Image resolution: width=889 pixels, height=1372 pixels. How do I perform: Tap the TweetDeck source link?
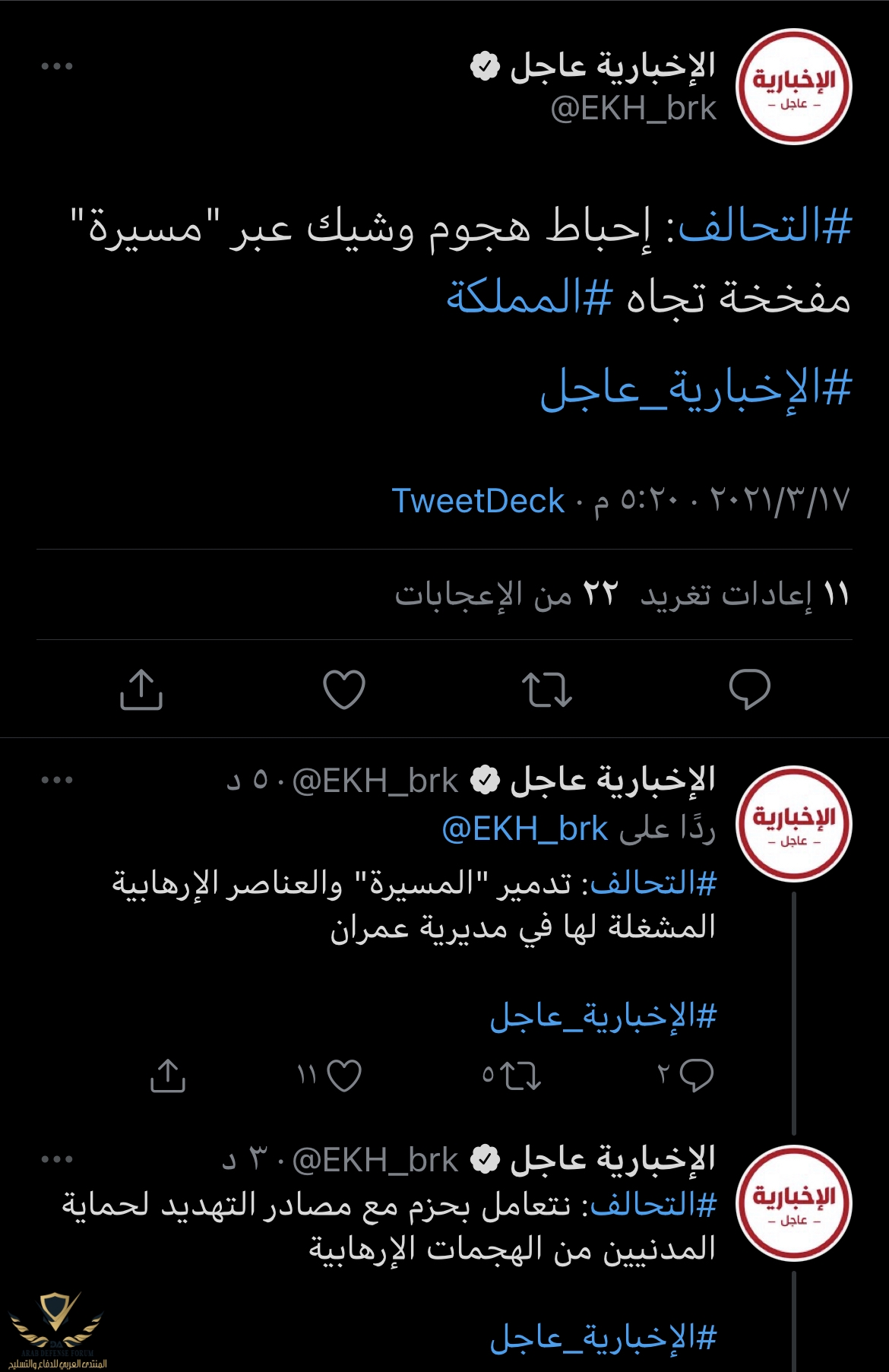click(x=477, y=501)
